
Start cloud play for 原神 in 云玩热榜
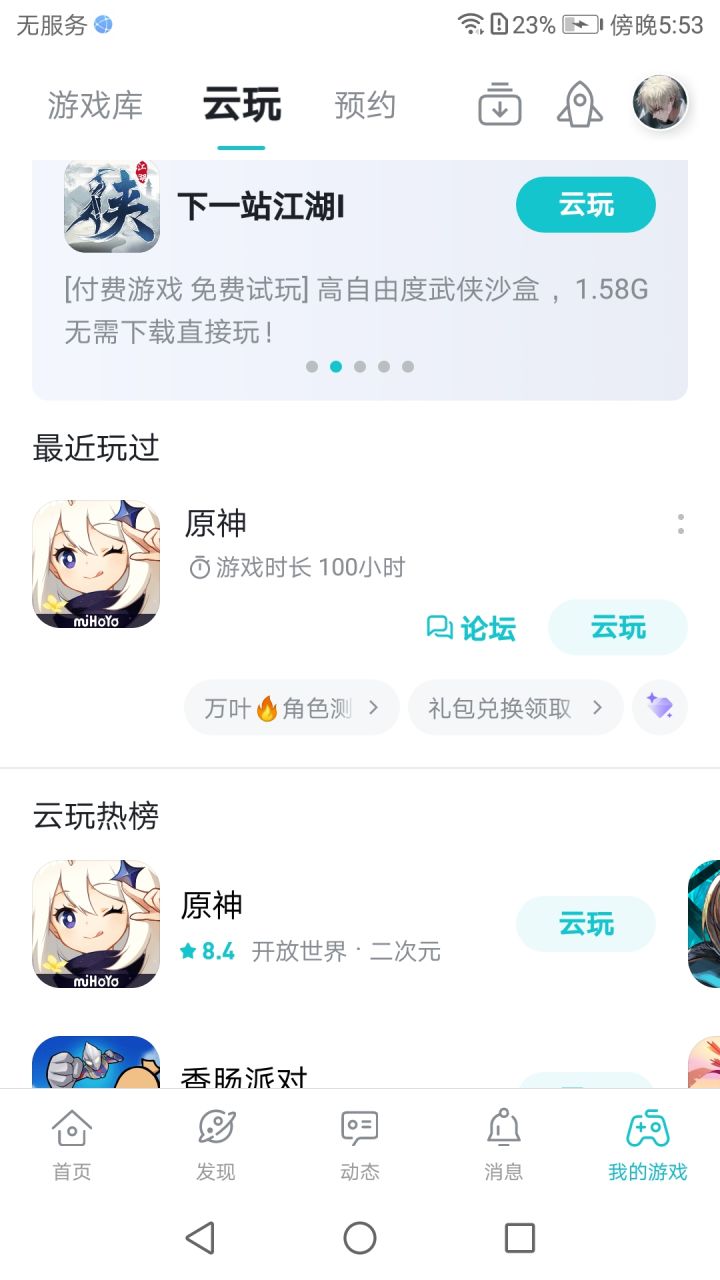585,923
